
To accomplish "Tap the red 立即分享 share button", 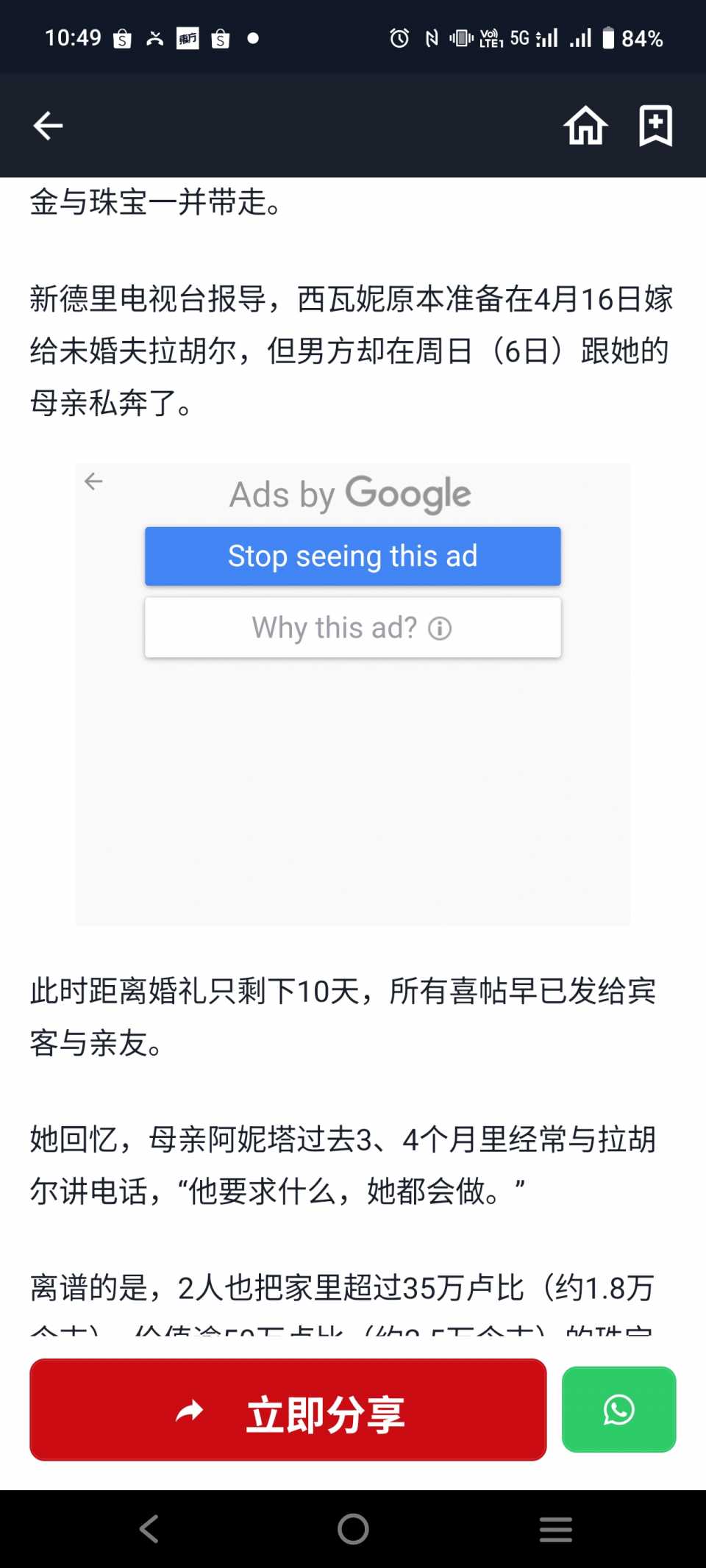I will (288, 1410).
